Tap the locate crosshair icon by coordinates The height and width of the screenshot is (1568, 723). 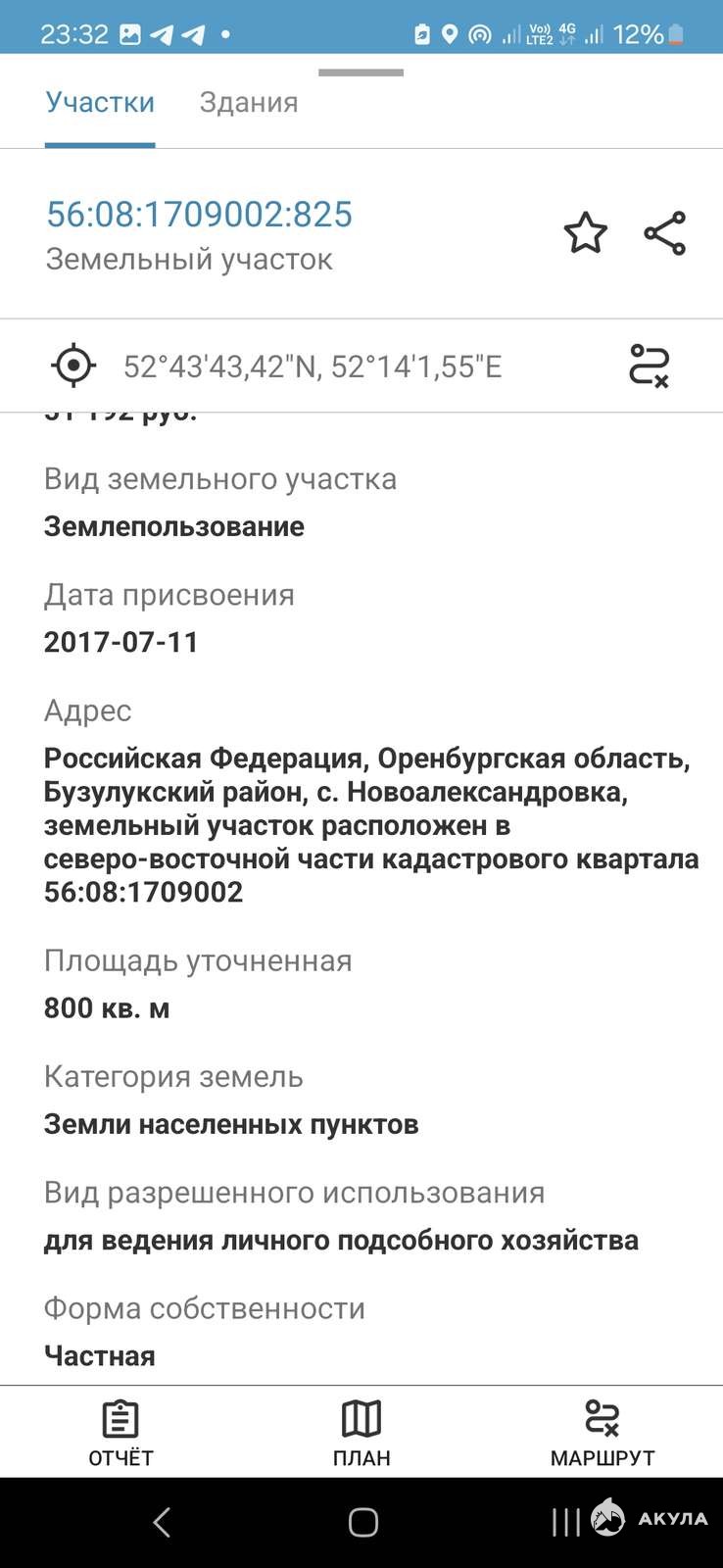click(x=73, y=366)
